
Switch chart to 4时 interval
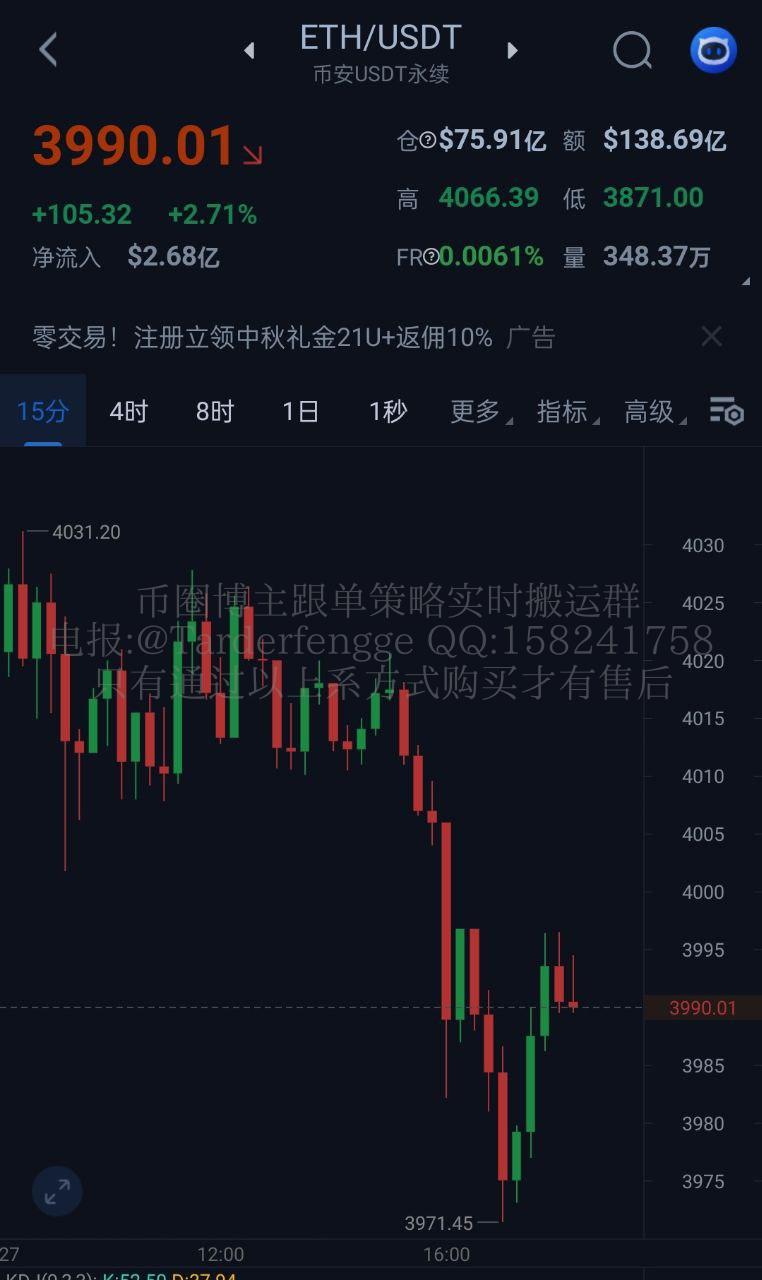[128, 411]
